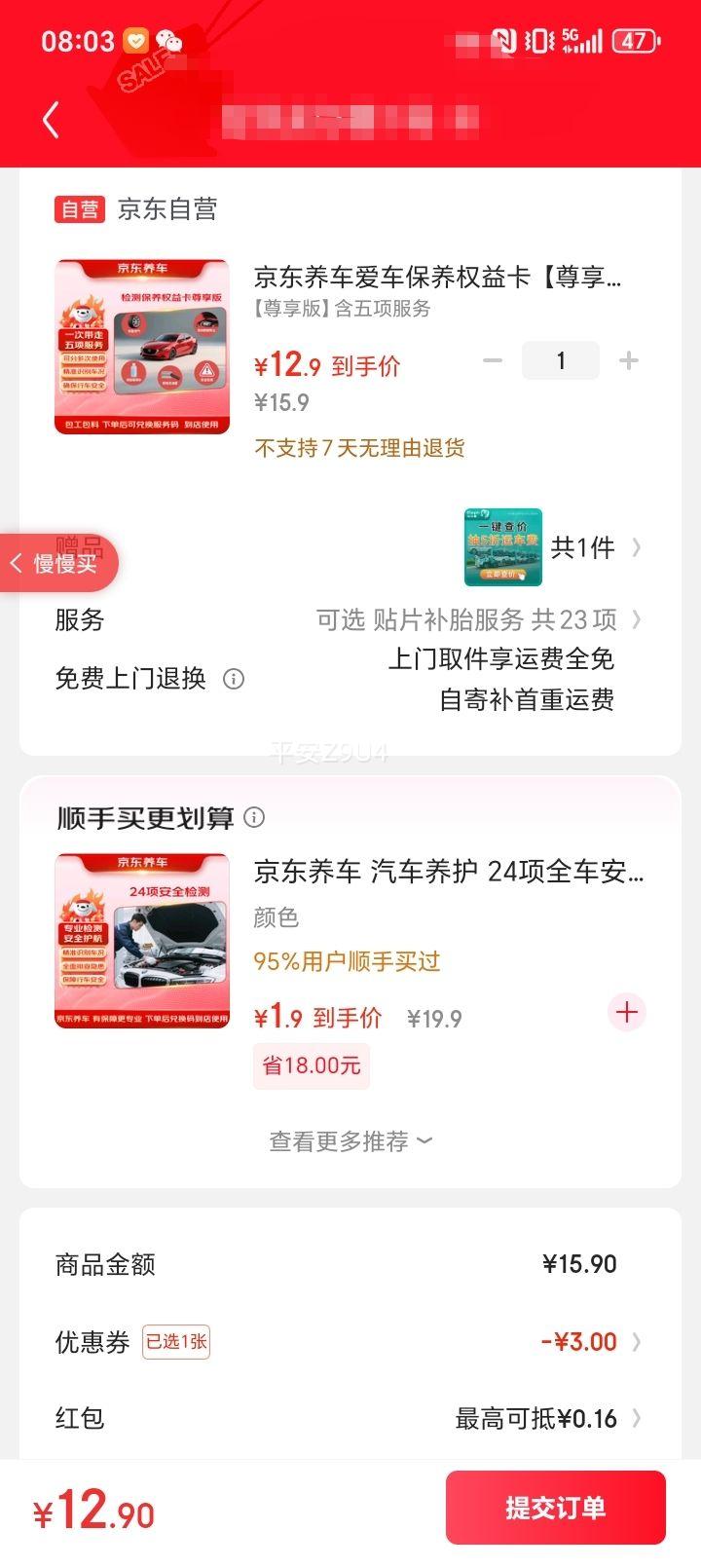Tap the quantity field showing 1
This screenshot has height=1568, width=701.
coord(560,360)
